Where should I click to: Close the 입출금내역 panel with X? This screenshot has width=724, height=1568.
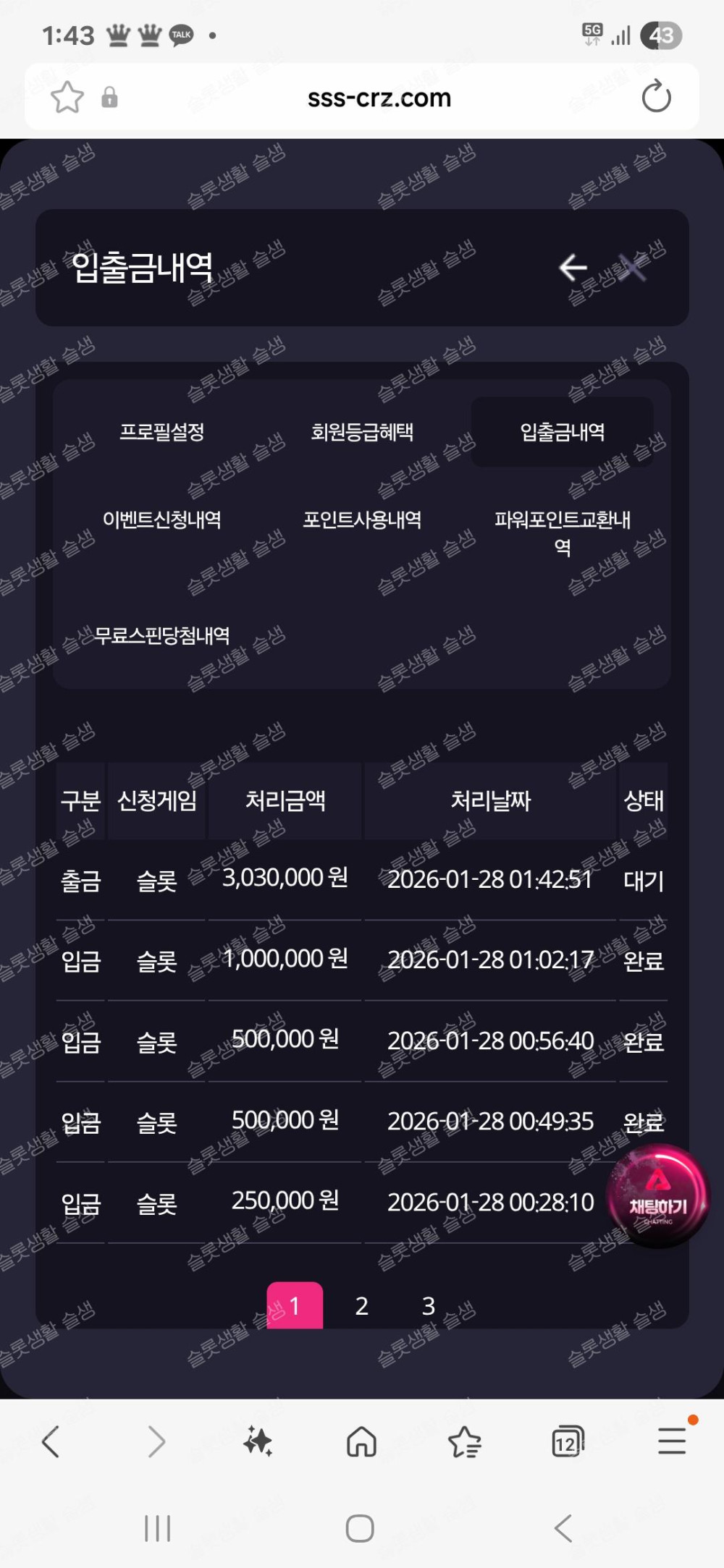(633, 268)
